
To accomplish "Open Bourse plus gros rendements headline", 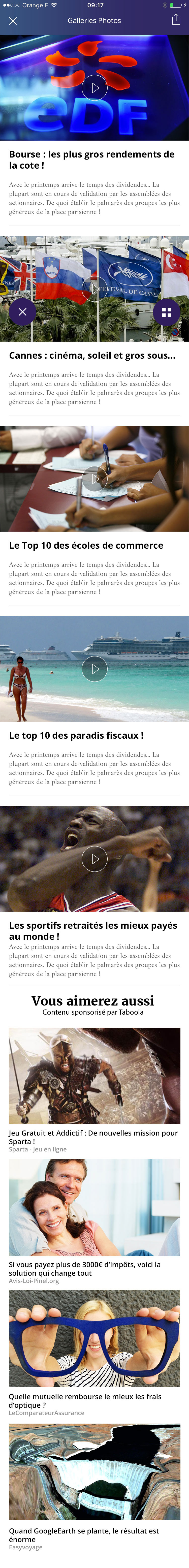I will tap(92, 160).
